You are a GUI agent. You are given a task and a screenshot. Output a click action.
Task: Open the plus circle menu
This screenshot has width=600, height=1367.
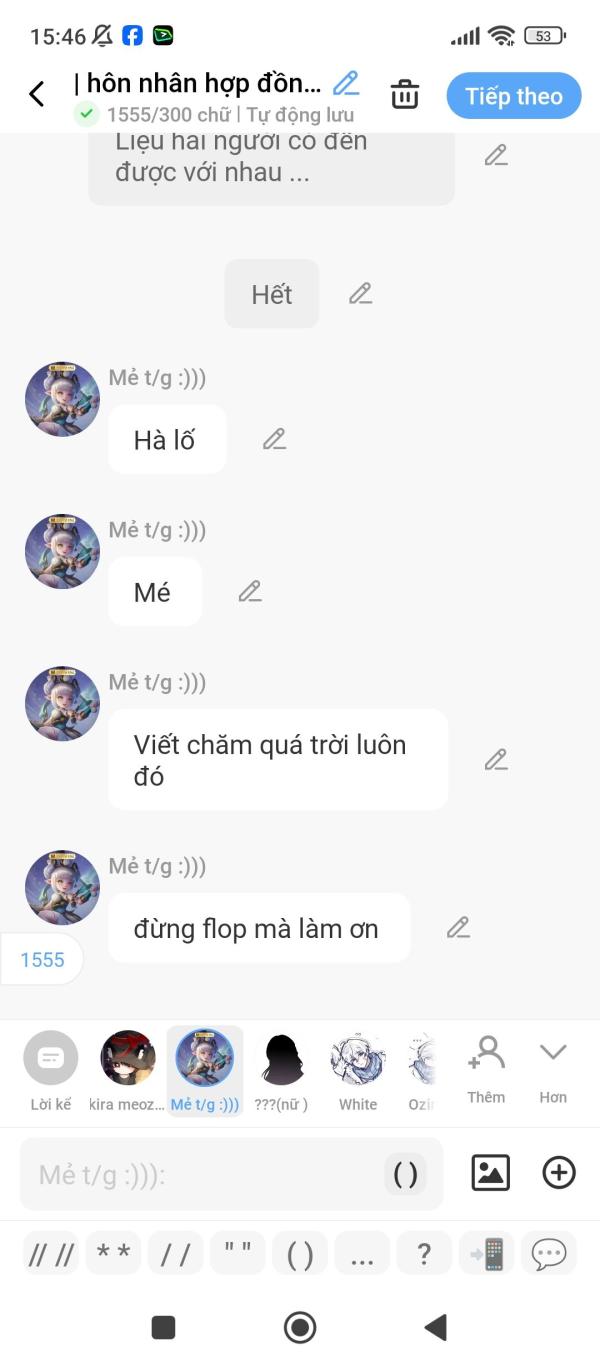[559, 1172]
